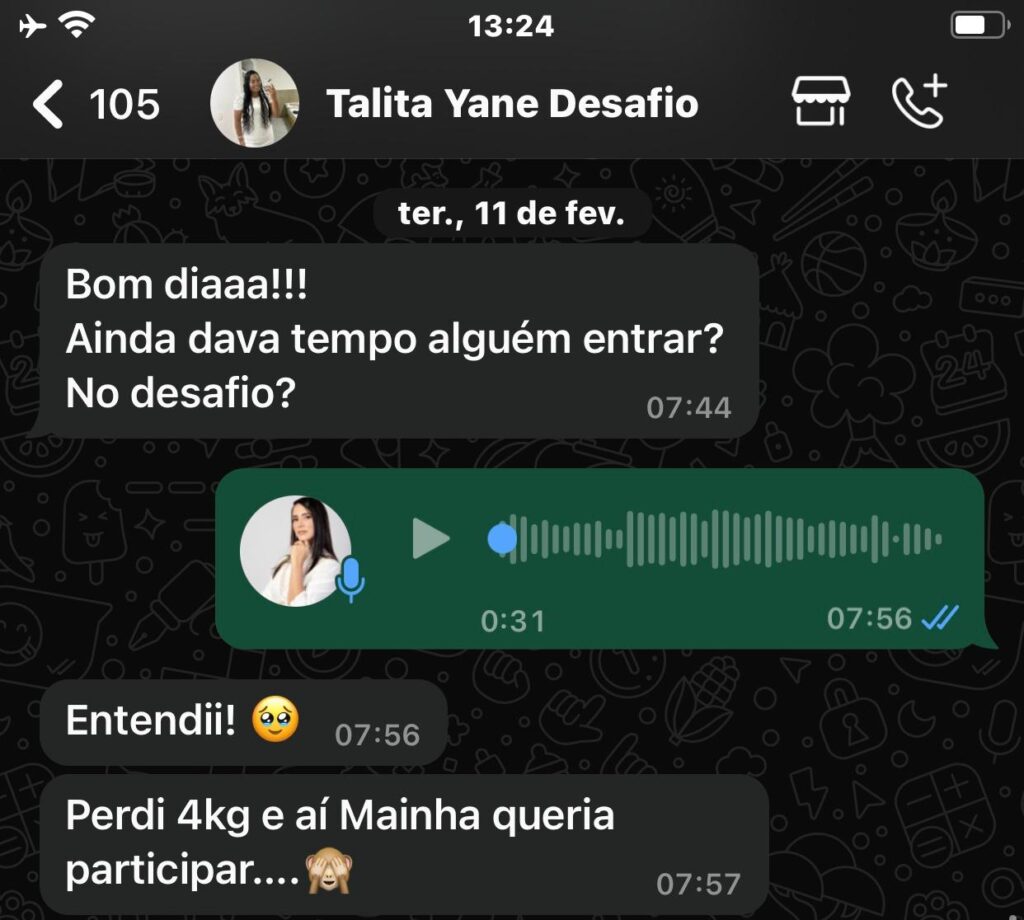The height and width of the screenshot is (920, 1024).
Task: Open Talita Yane Desafio's profile photo
Action: coord(254,103)
